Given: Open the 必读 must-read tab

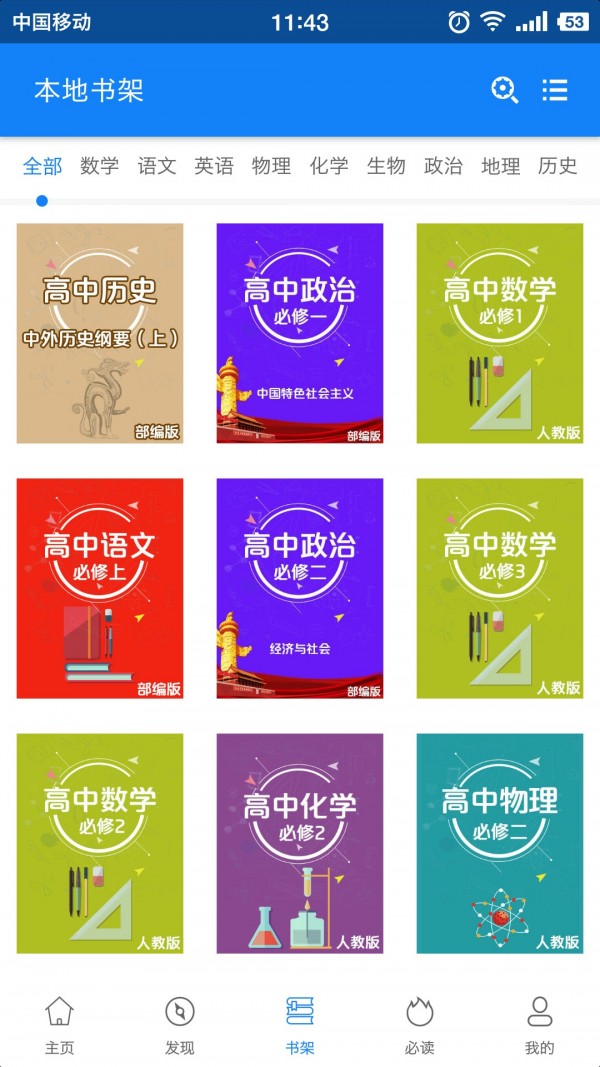Looking at the screenshot, I should pos(420,1024).
